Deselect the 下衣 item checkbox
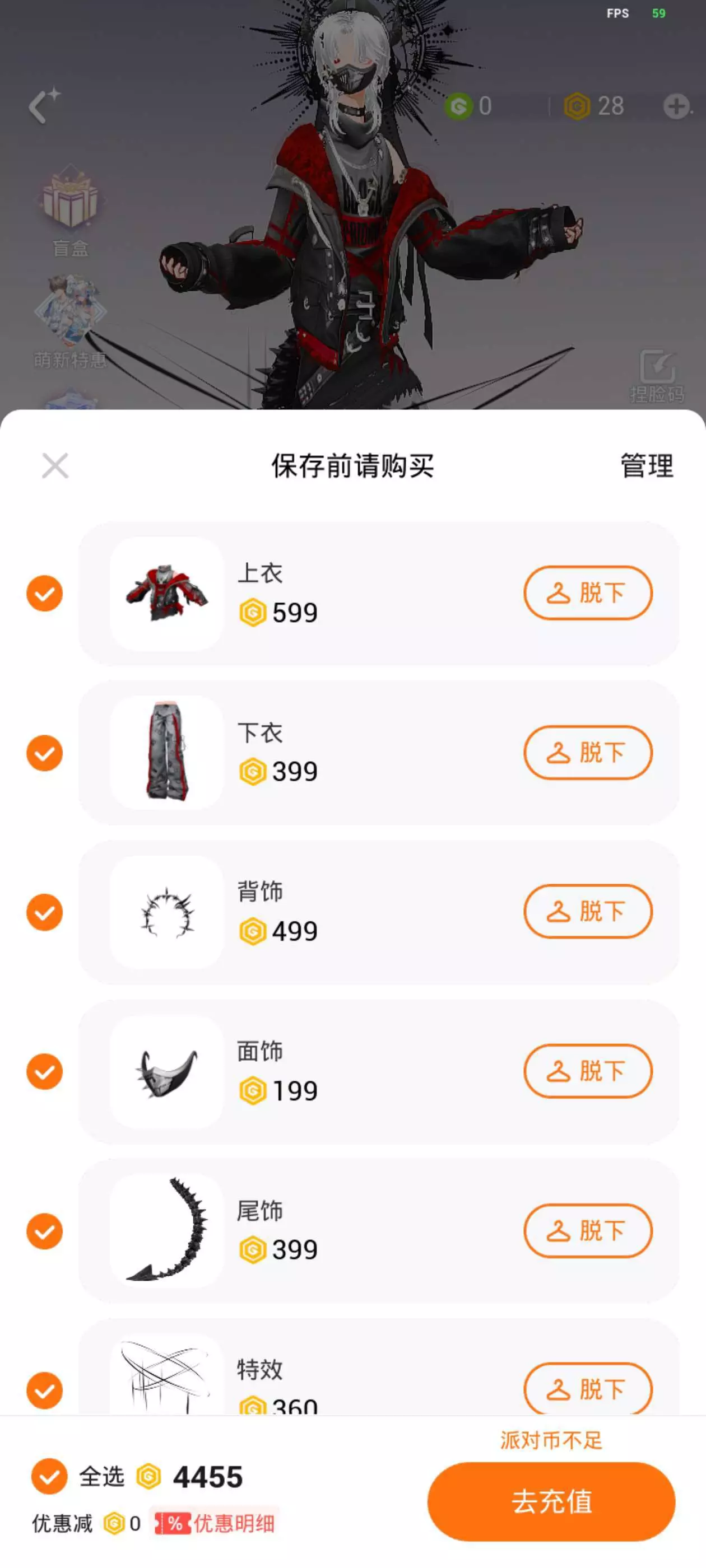 44,753
